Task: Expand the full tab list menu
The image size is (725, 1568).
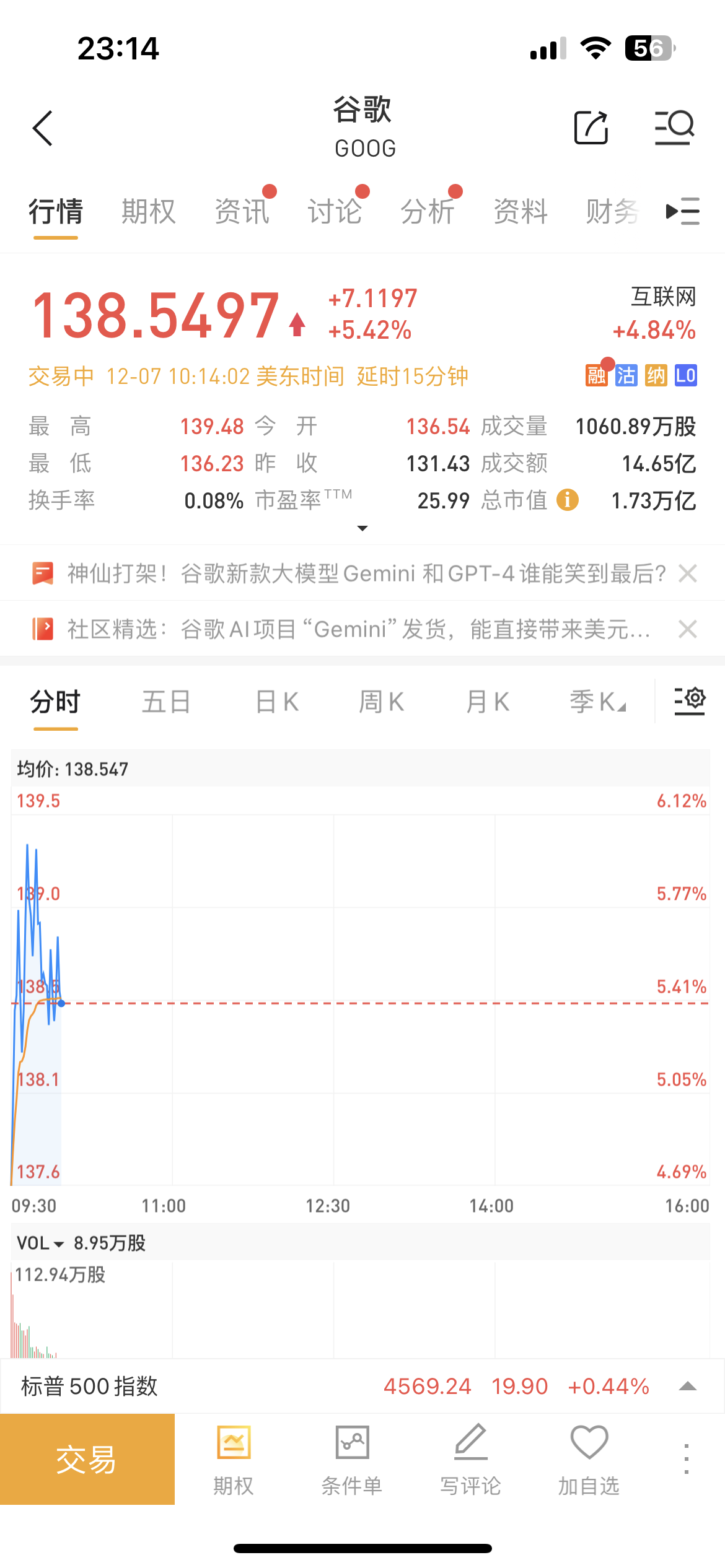Action: coord(682,212)
